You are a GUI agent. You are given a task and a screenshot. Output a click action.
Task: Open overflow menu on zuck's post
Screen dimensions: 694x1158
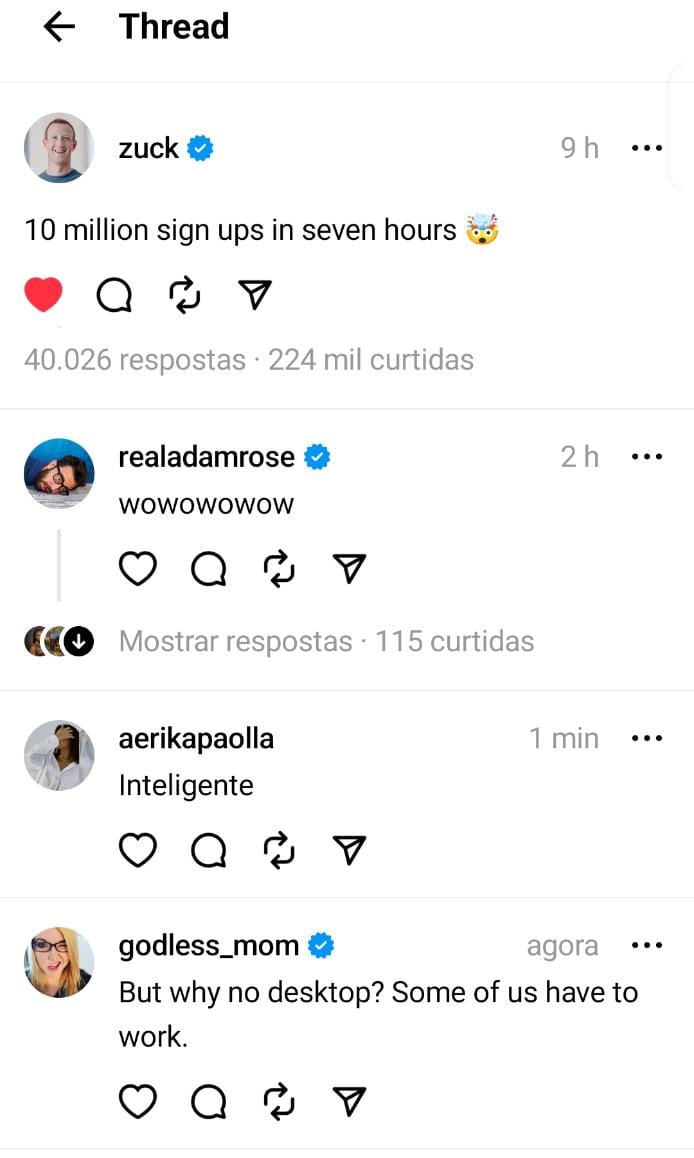point(647,148)
